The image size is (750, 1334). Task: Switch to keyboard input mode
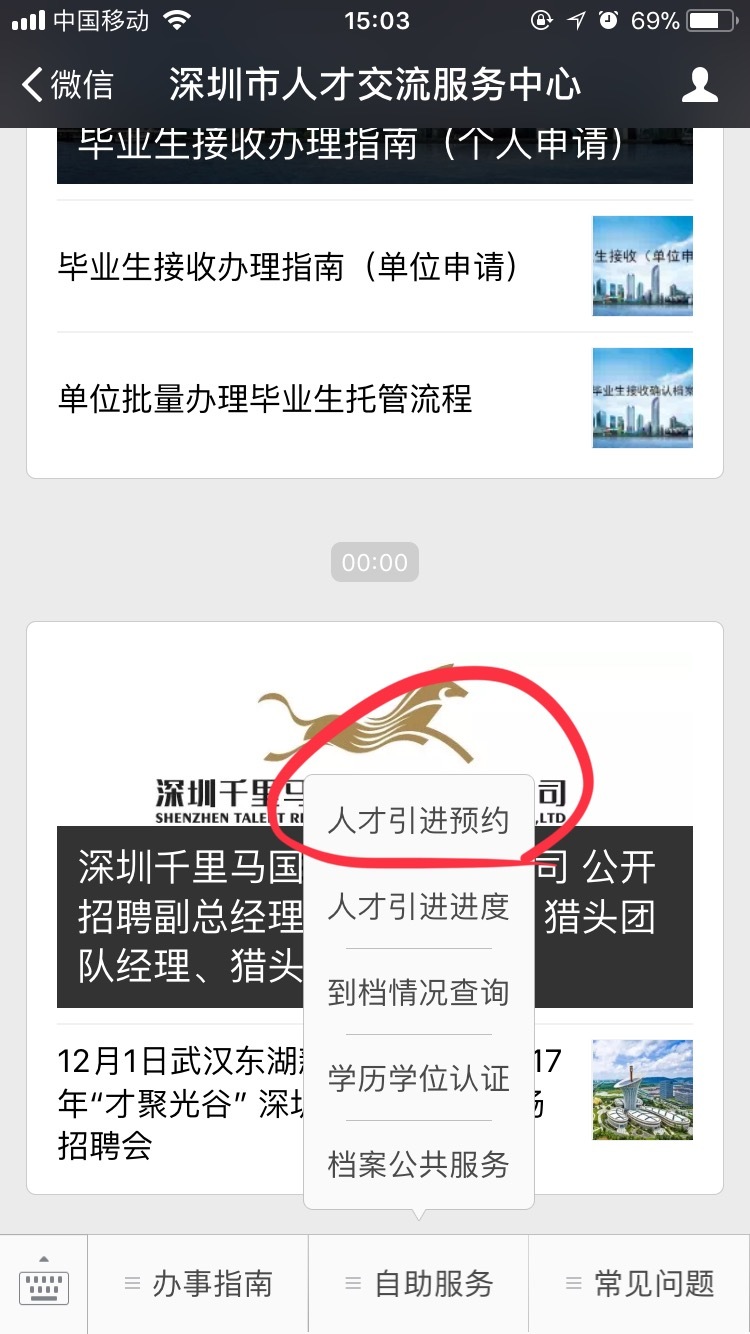pos(44,1284)
